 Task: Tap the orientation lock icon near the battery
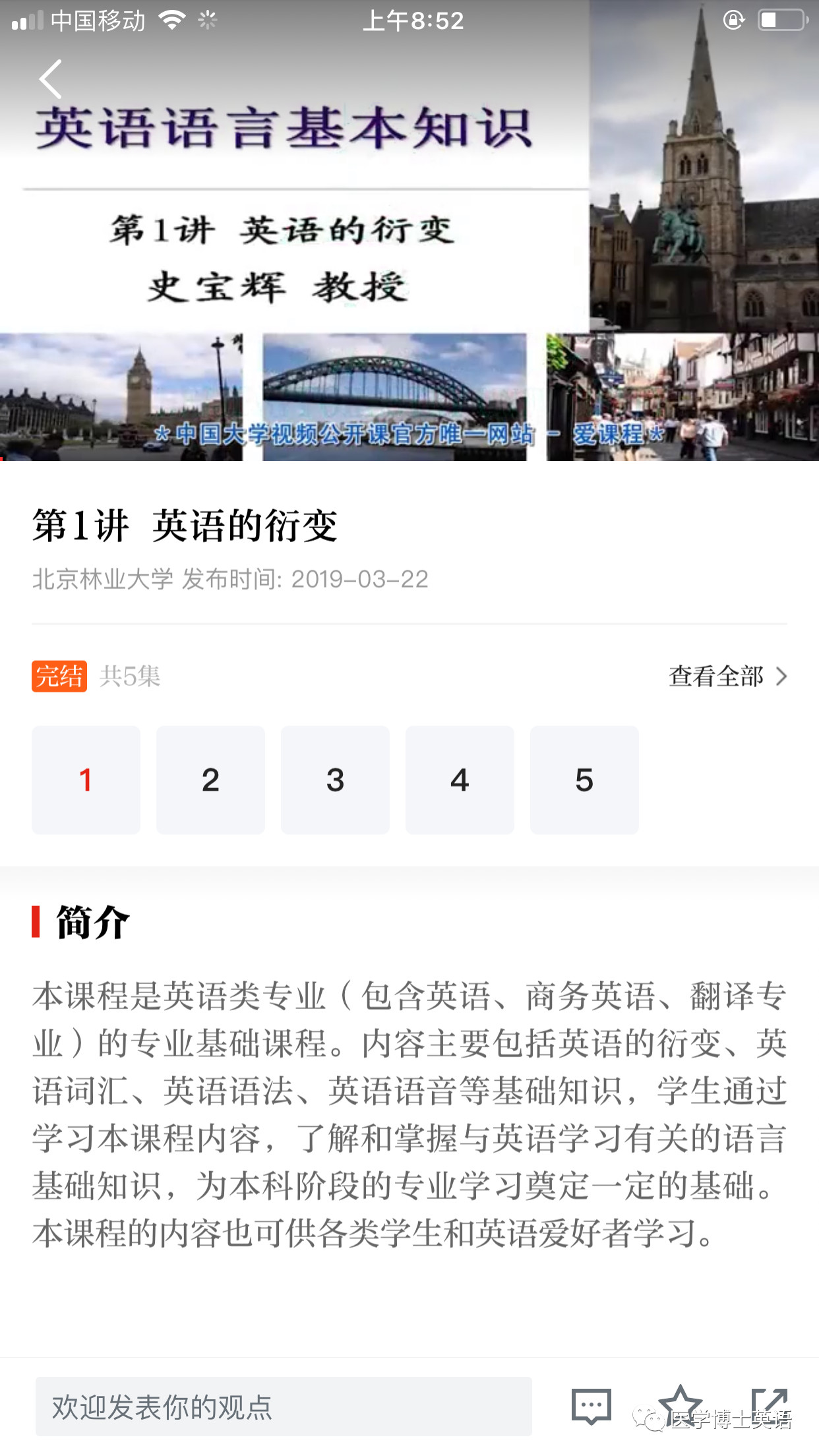(x=734, y=20)
